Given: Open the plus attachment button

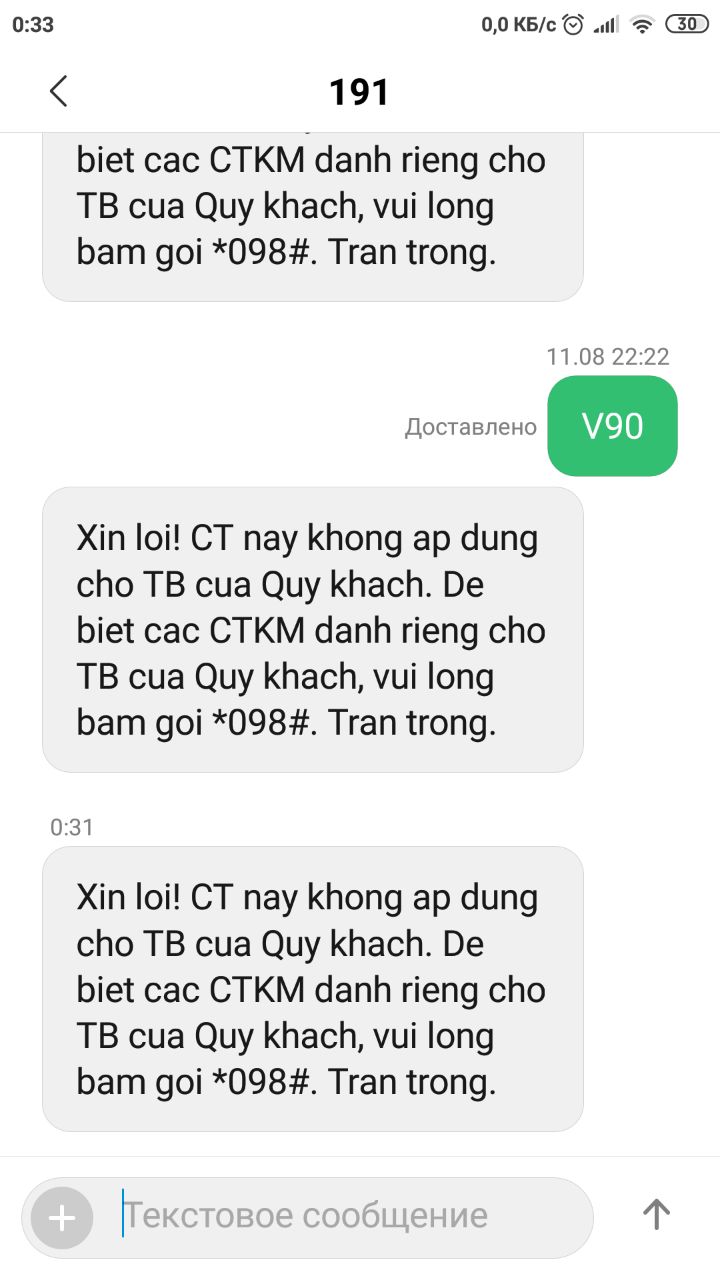Looking at the screenshot, I should 62,1217.
